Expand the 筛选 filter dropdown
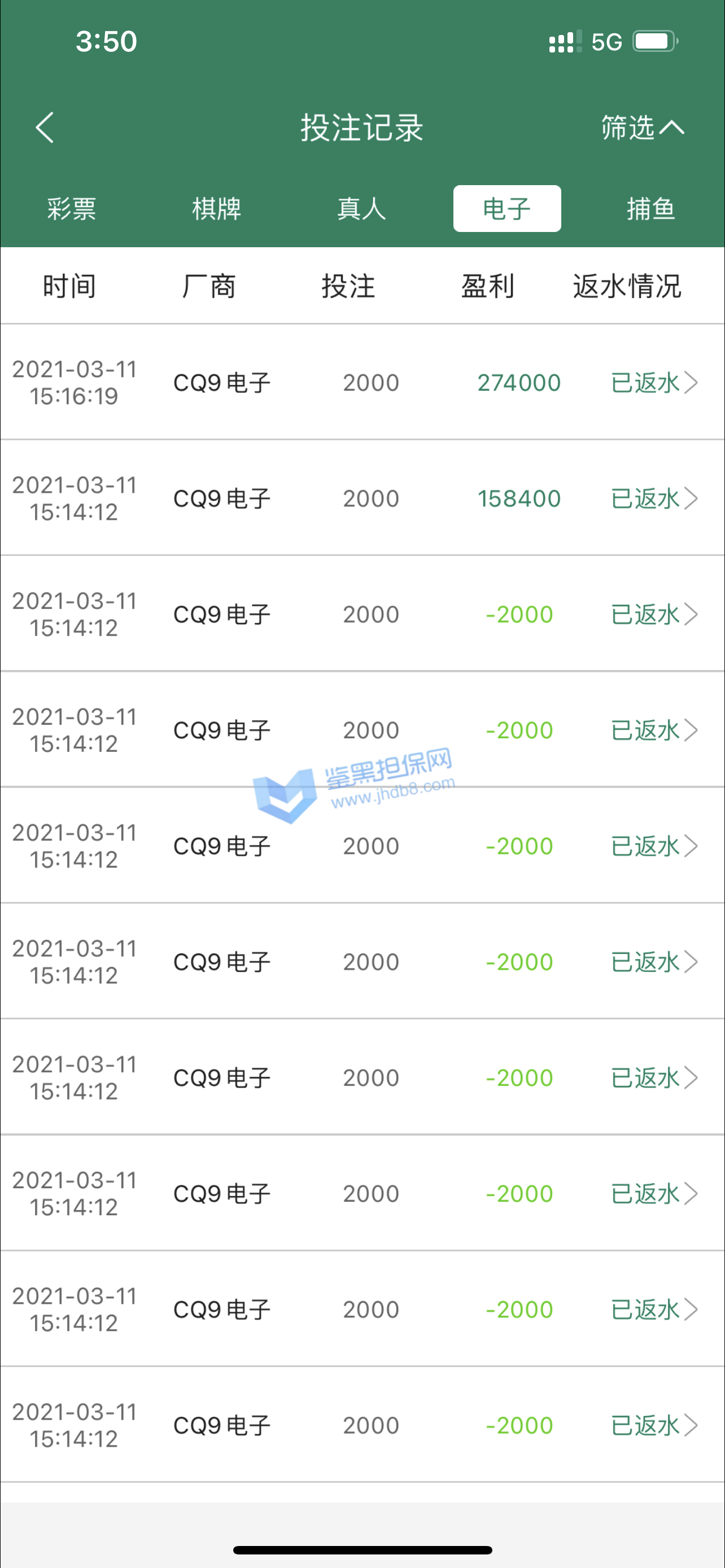The height and width of the screenshot is (1568, 725). pos(642,128)
